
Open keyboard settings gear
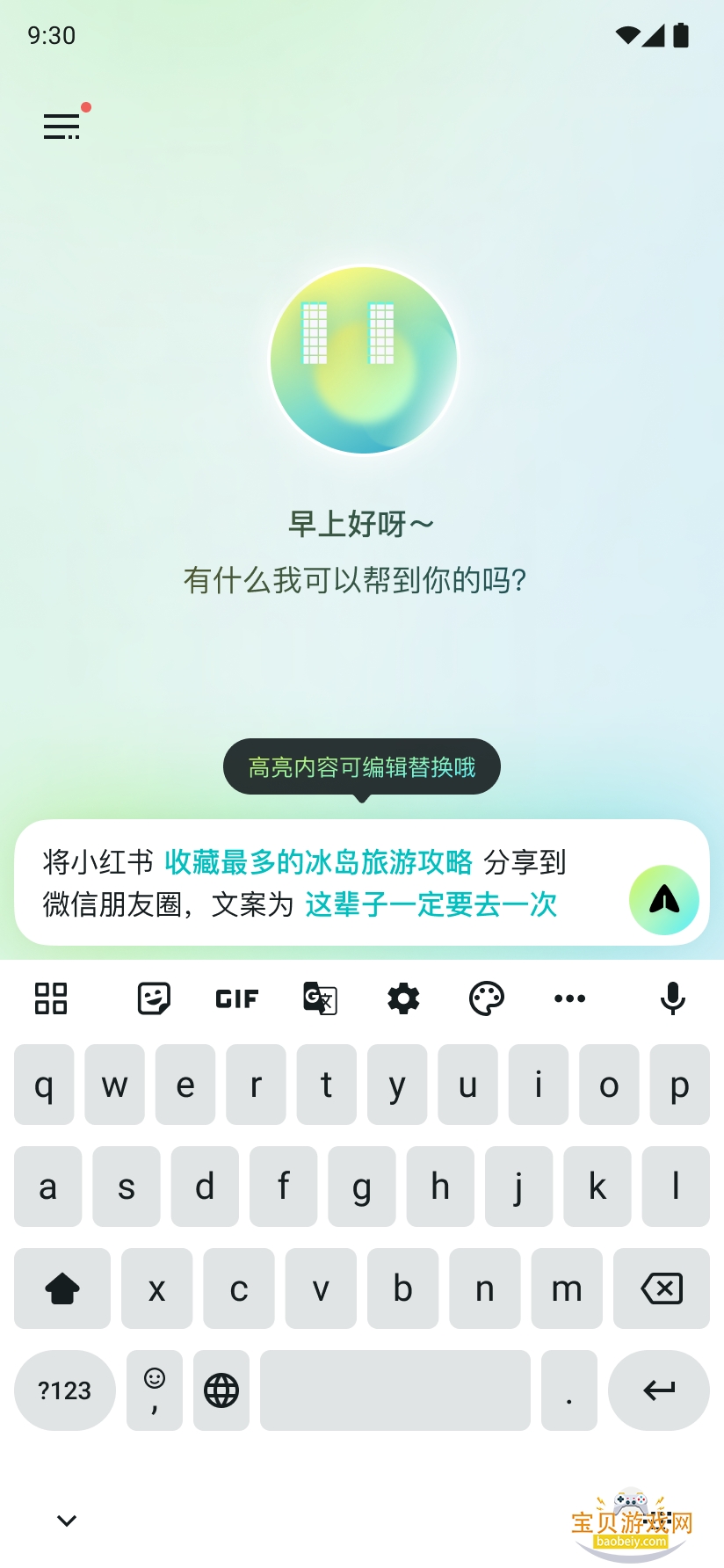pos(403,998)
